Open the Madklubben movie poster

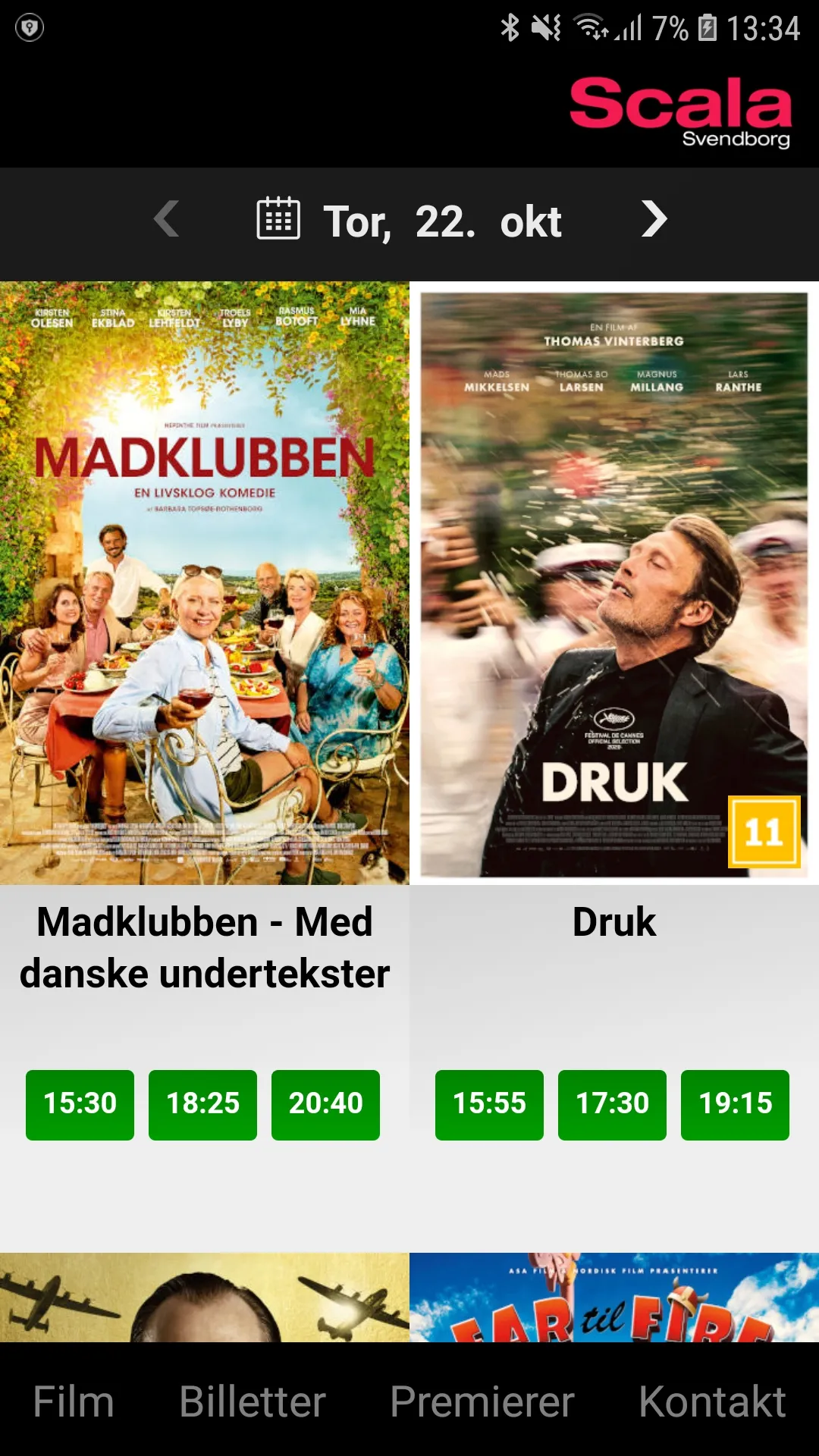tap(205, 583)
